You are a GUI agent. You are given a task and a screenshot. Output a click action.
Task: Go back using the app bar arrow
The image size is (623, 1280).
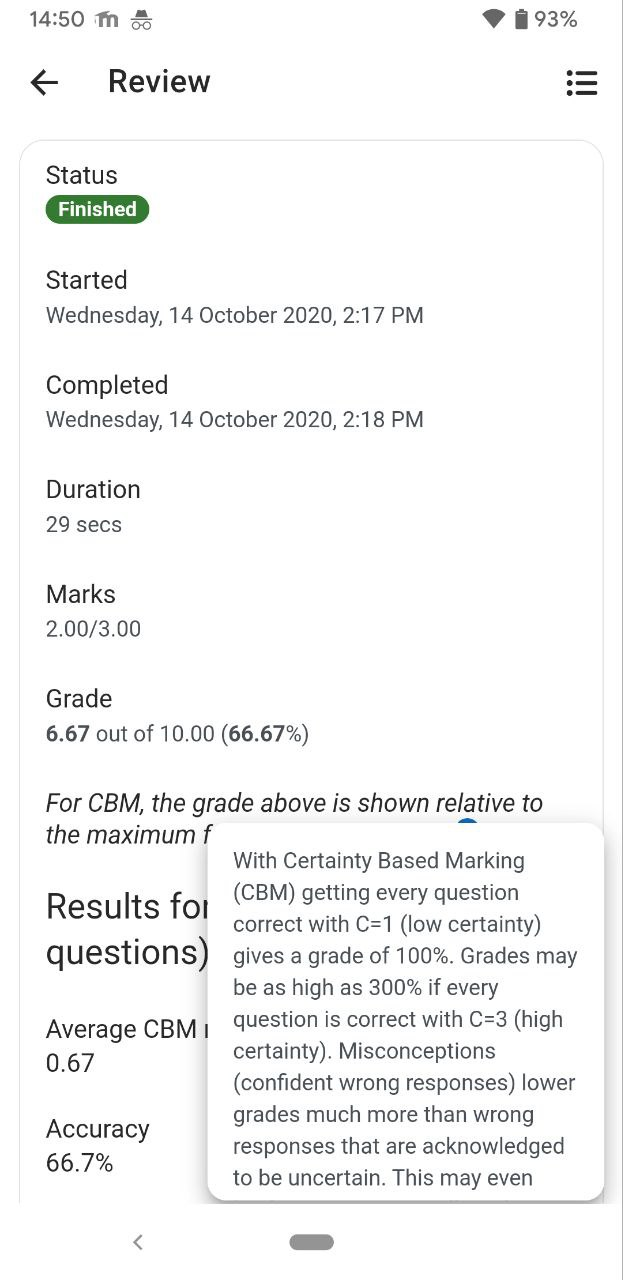pyautogui.click(x=45, y=82)
